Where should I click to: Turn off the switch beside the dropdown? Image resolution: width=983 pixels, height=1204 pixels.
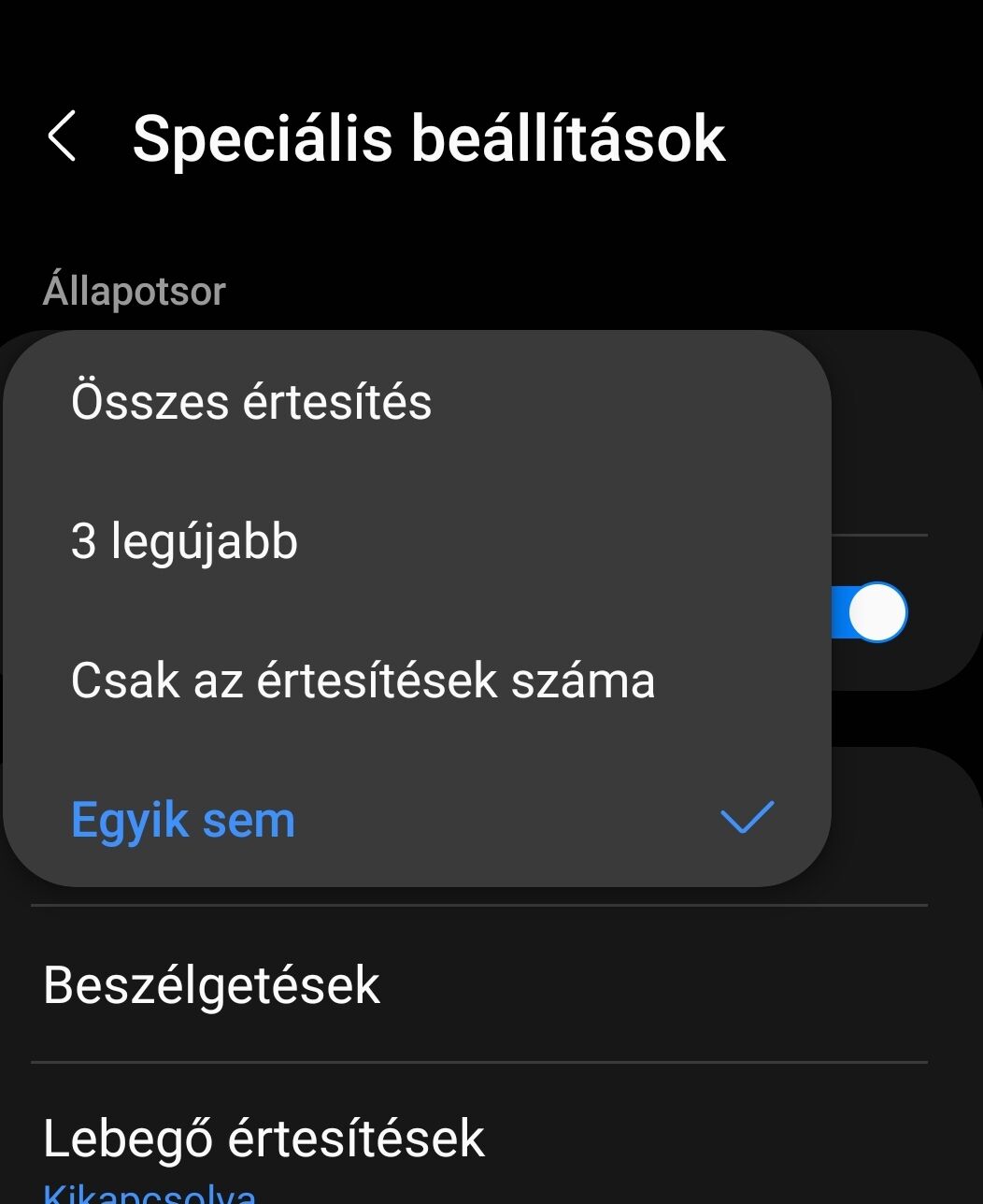873,613
